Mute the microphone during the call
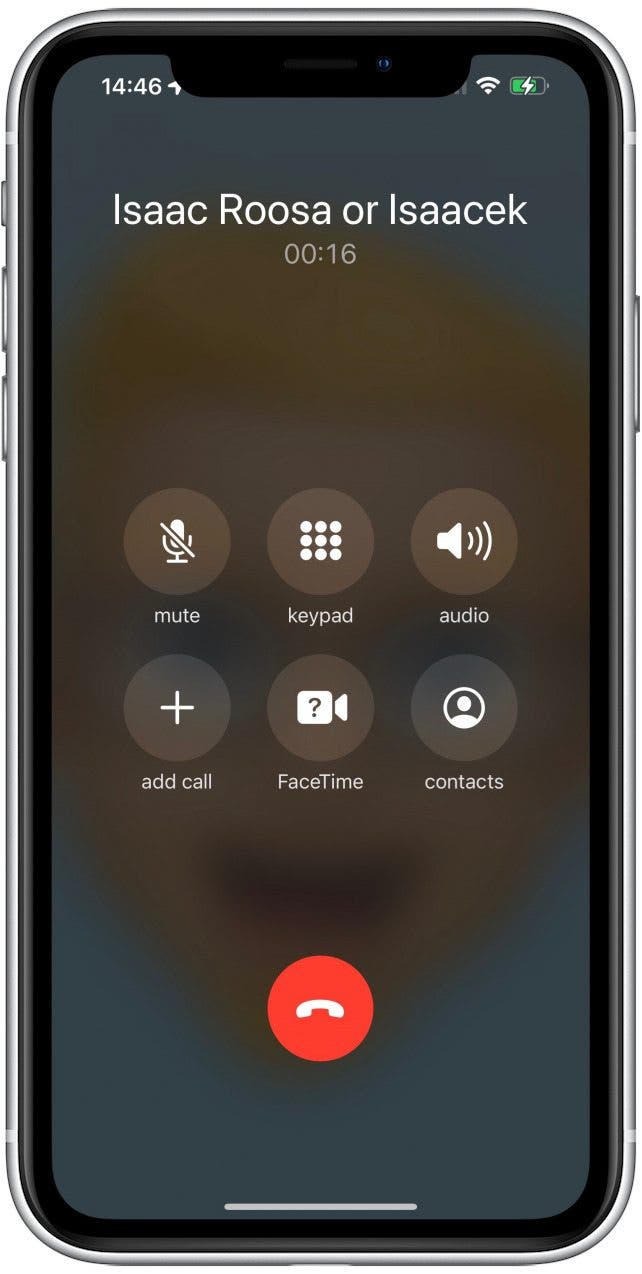Viewport: 642px width, 1274px height. [x=177, y=541]
